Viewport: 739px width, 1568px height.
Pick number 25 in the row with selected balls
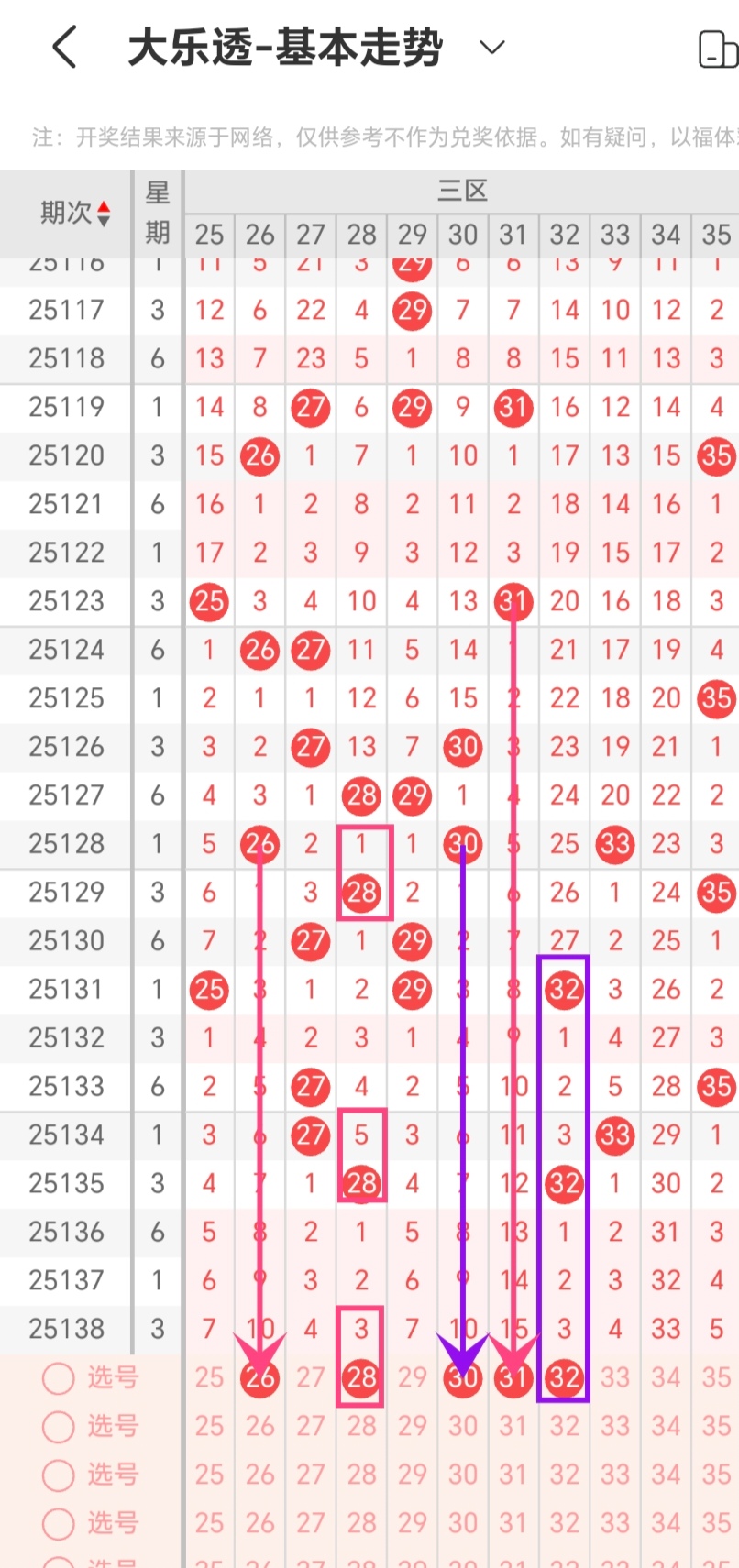click(x=209, y=1377)
